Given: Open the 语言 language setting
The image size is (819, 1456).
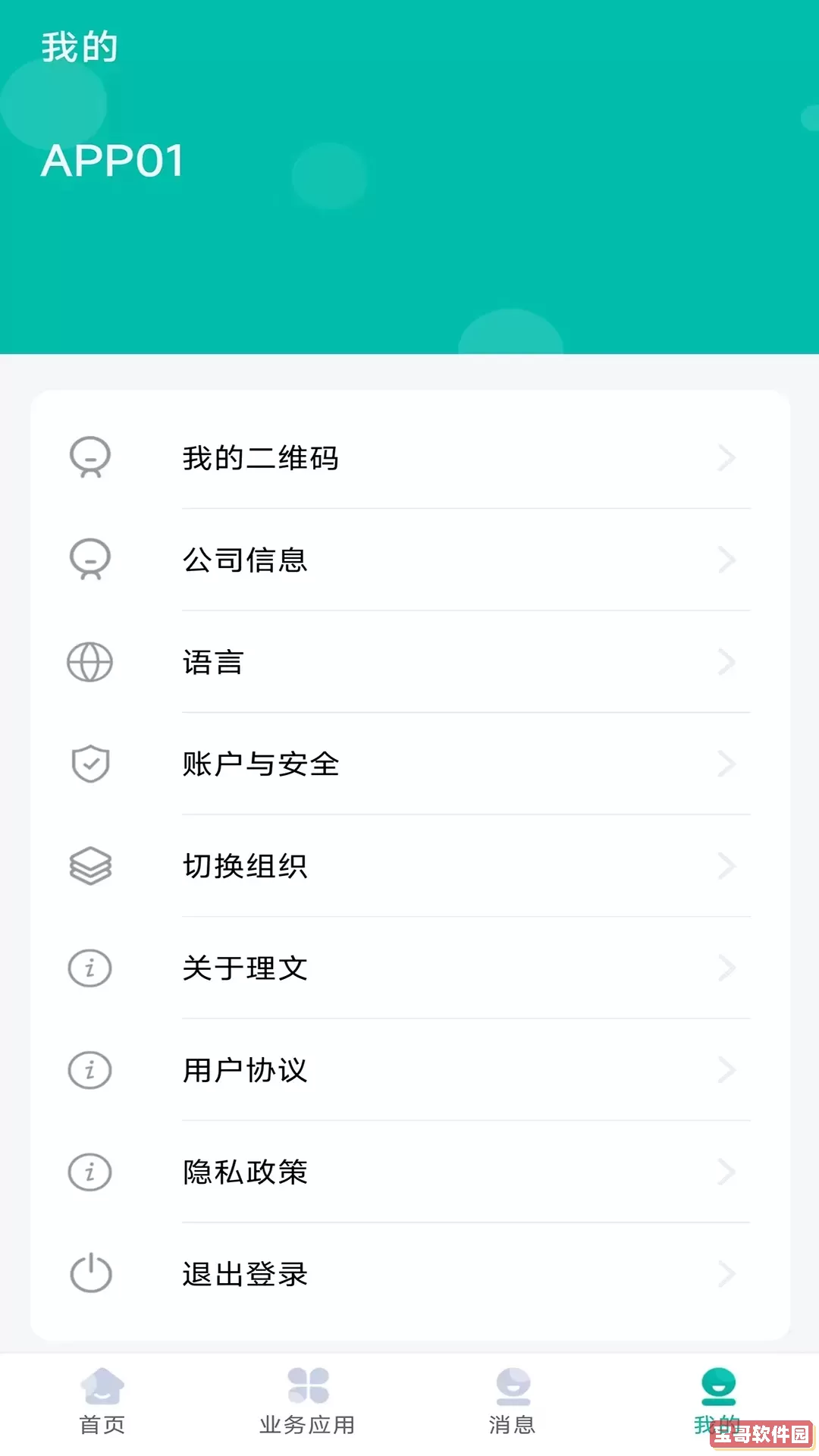Looking at the screenshot, I should [409, 662].
